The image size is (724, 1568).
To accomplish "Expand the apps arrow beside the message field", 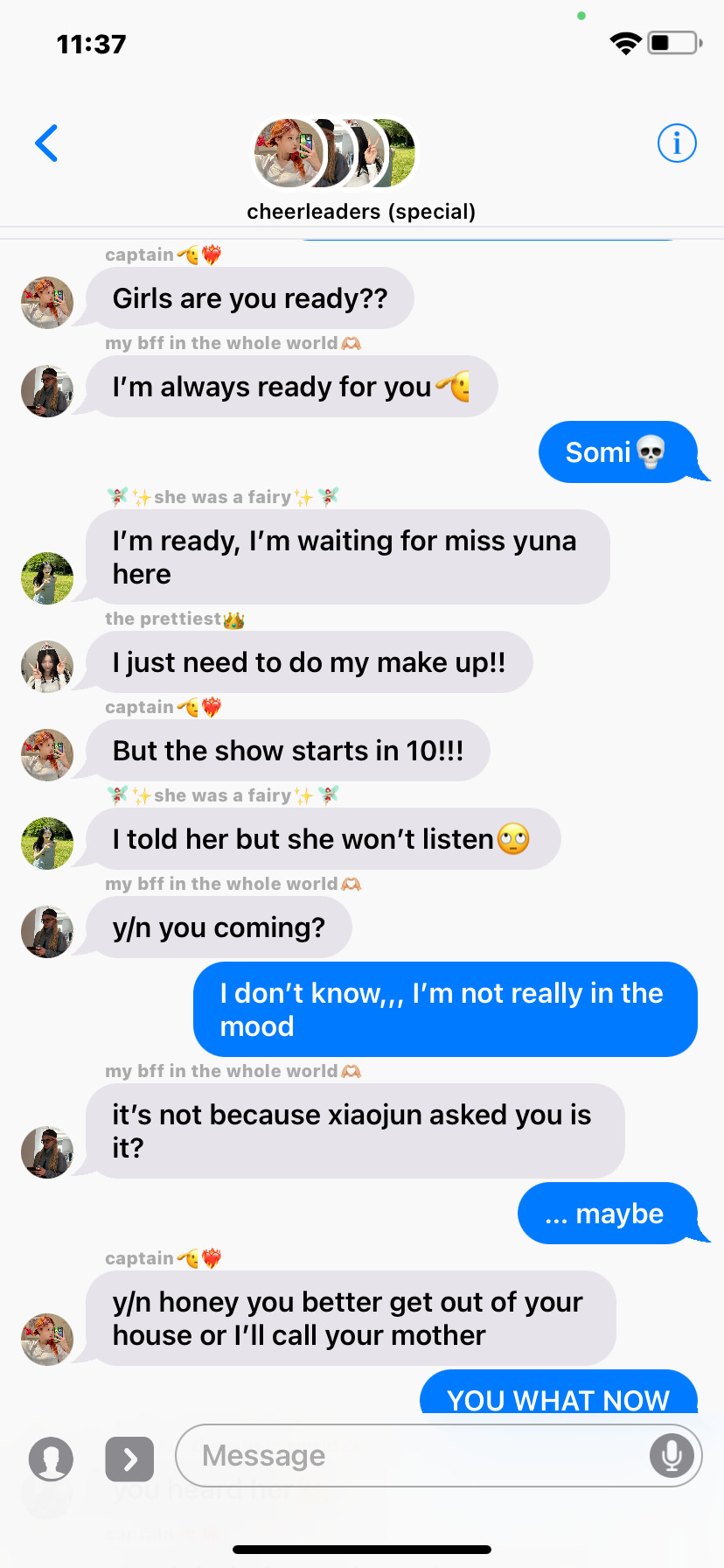I will (x=129, y=1459).
